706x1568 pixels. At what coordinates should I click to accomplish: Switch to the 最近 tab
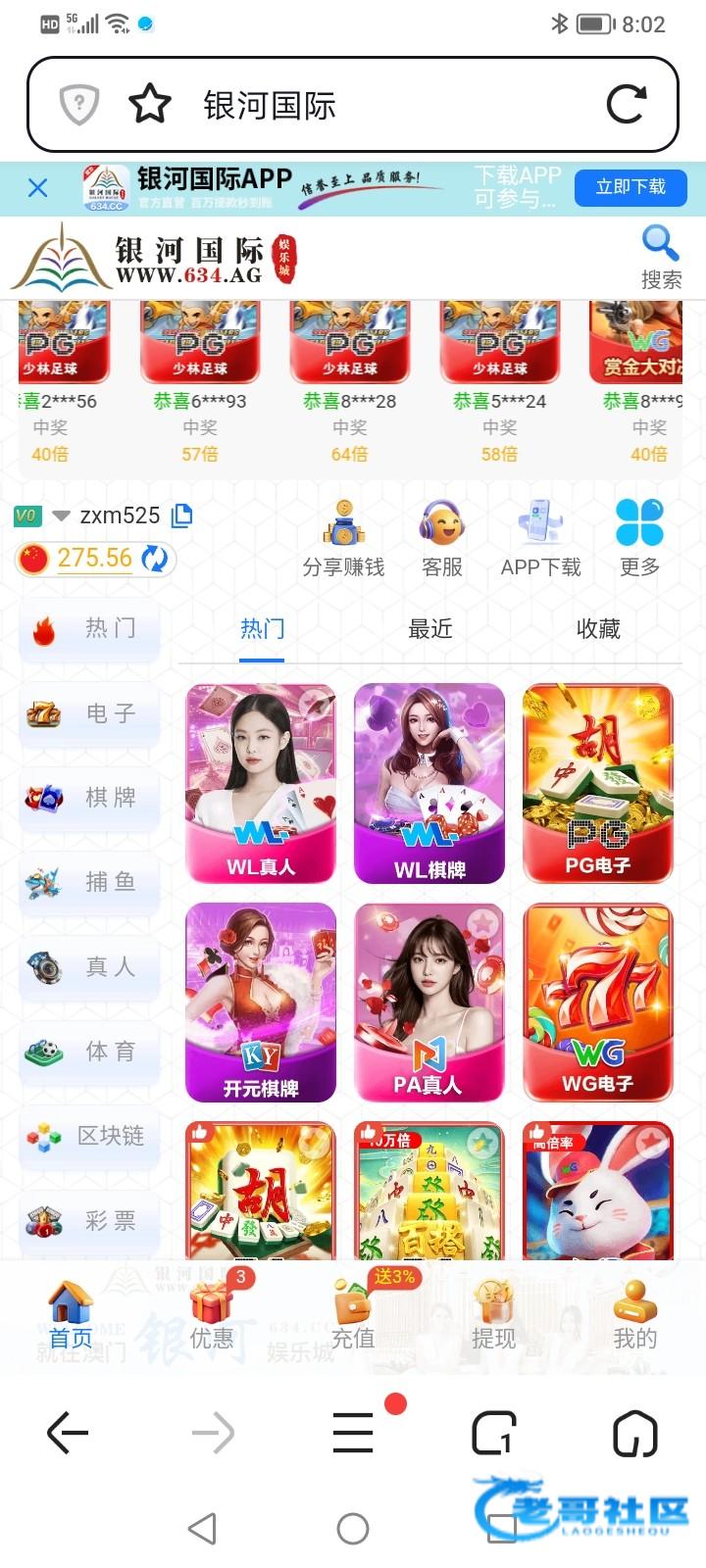coord(430,629)
